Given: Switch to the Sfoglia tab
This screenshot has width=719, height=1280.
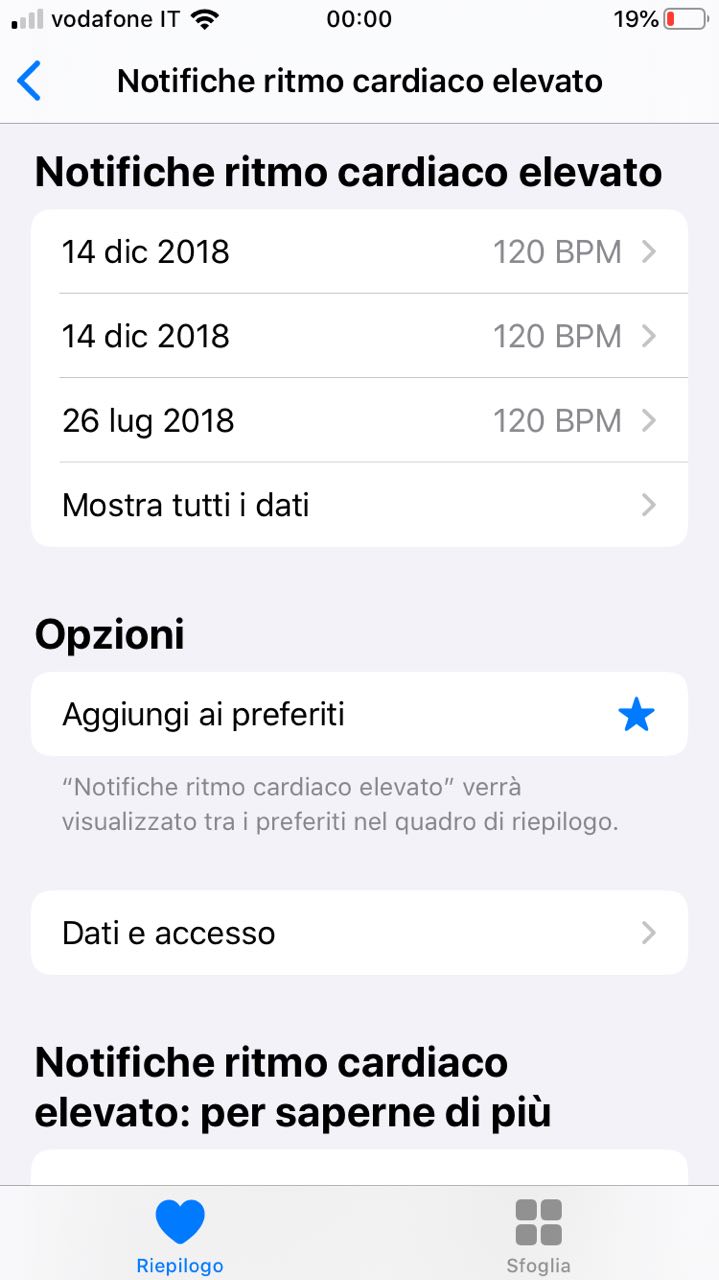Looking at the screenshot, I should (x=538, y=1235).
